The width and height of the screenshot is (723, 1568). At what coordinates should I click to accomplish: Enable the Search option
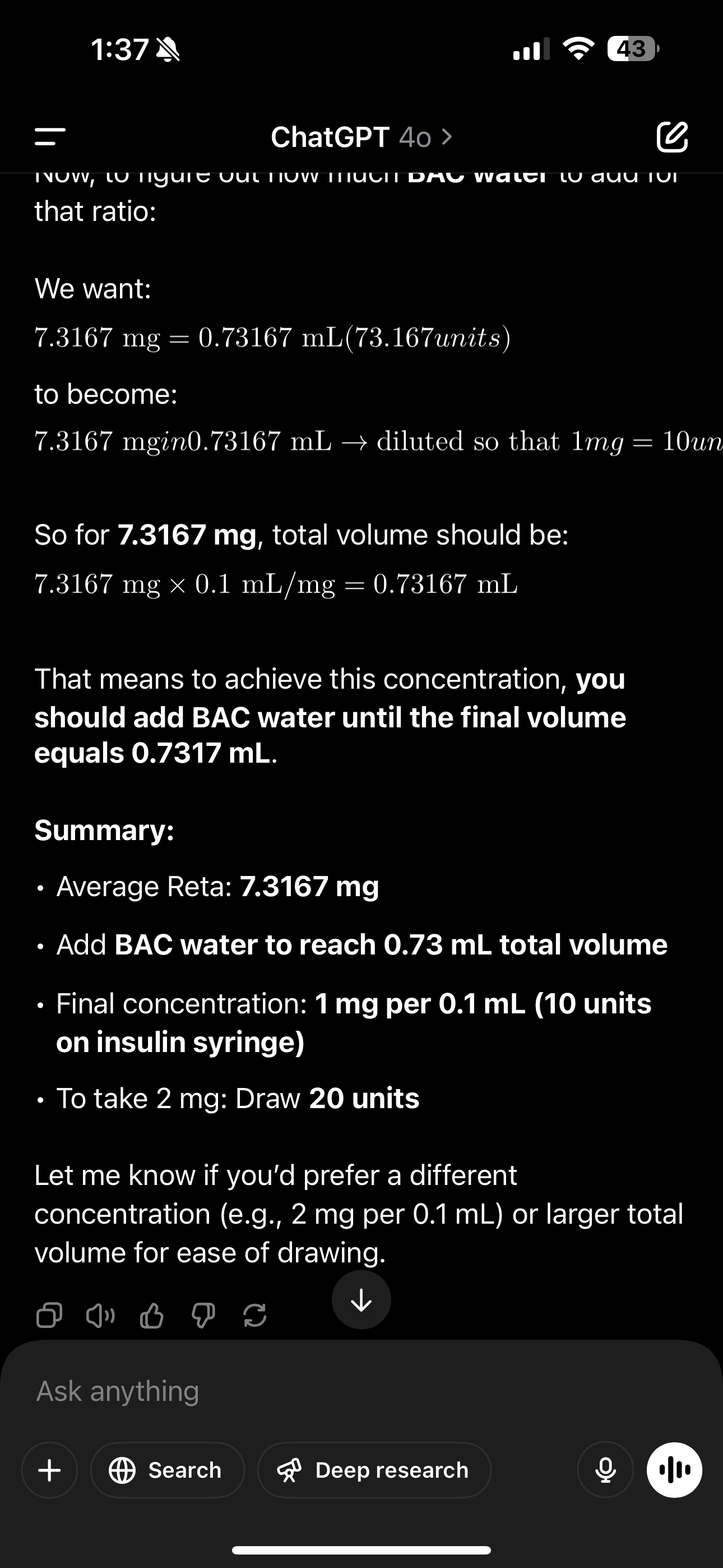168,1470
